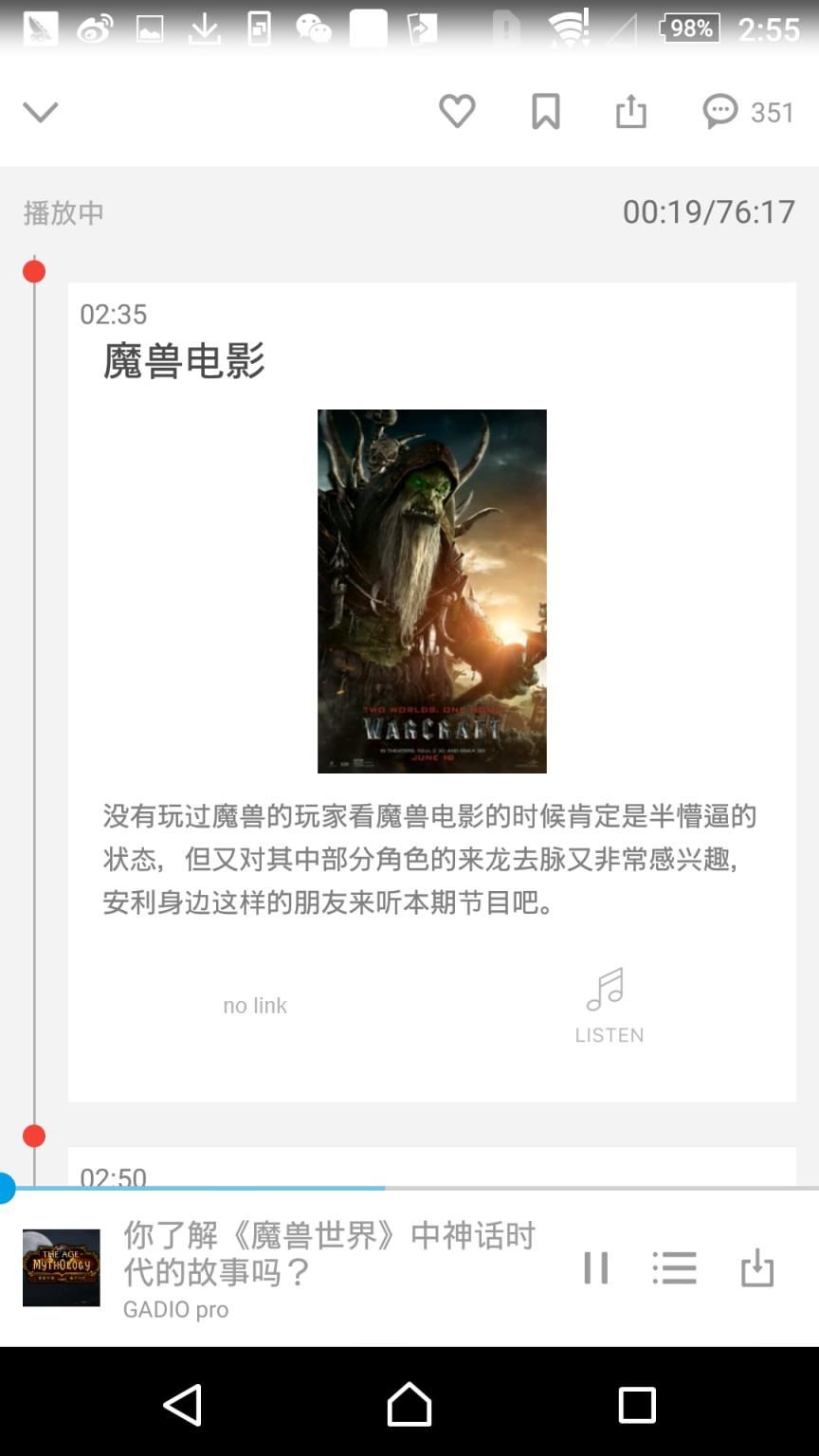Image resolution: width=819 pixels, height=1456 pixels.
Task: Open the share icon in the top bar
Action: (631, 111)
